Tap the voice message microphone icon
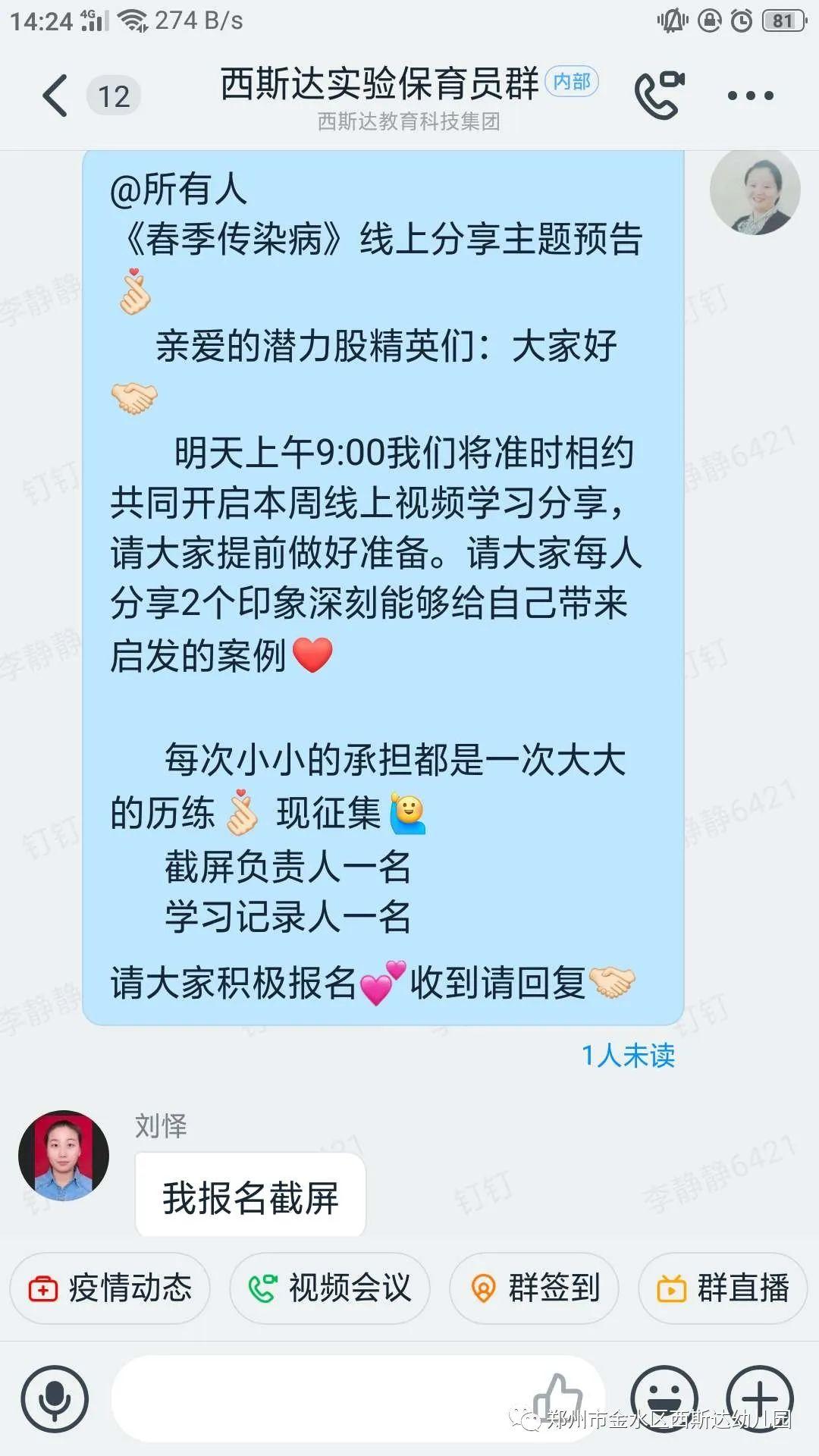The image size is (819, 1456). coord(54,1399)
